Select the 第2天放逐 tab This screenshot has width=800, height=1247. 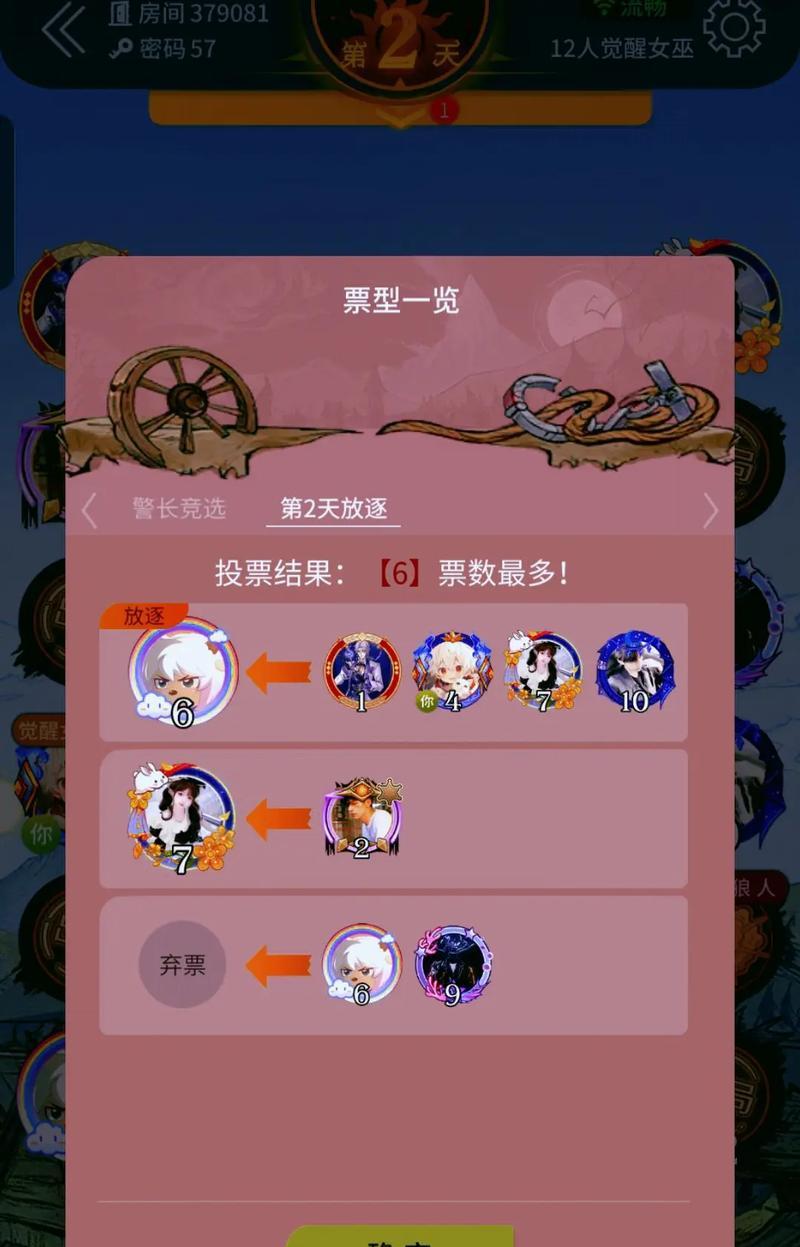(x=333, y=508)
